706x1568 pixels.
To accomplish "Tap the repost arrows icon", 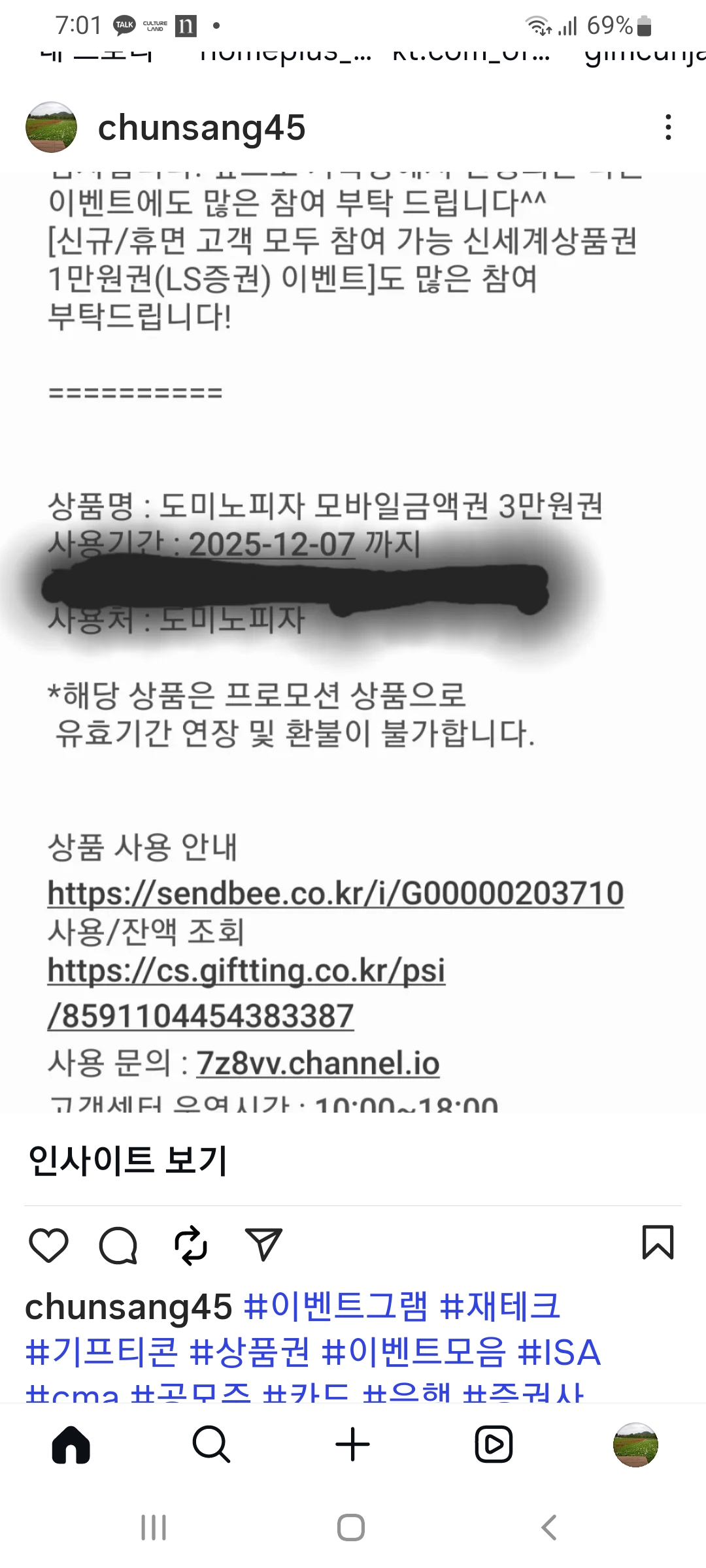I will 190,1243.
